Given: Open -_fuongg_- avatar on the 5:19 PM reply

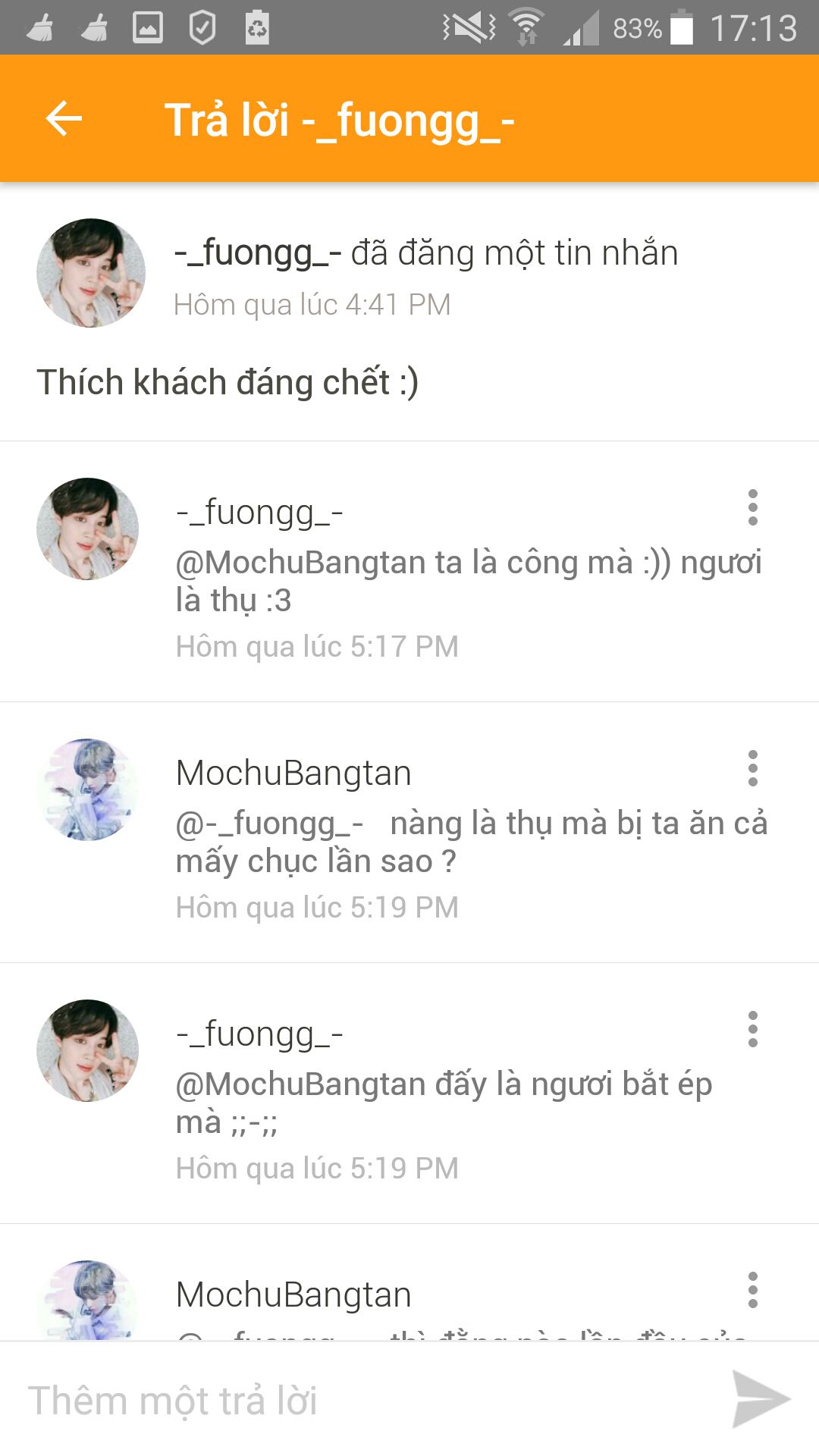Looking at the screenshot, I should 88,1050.
